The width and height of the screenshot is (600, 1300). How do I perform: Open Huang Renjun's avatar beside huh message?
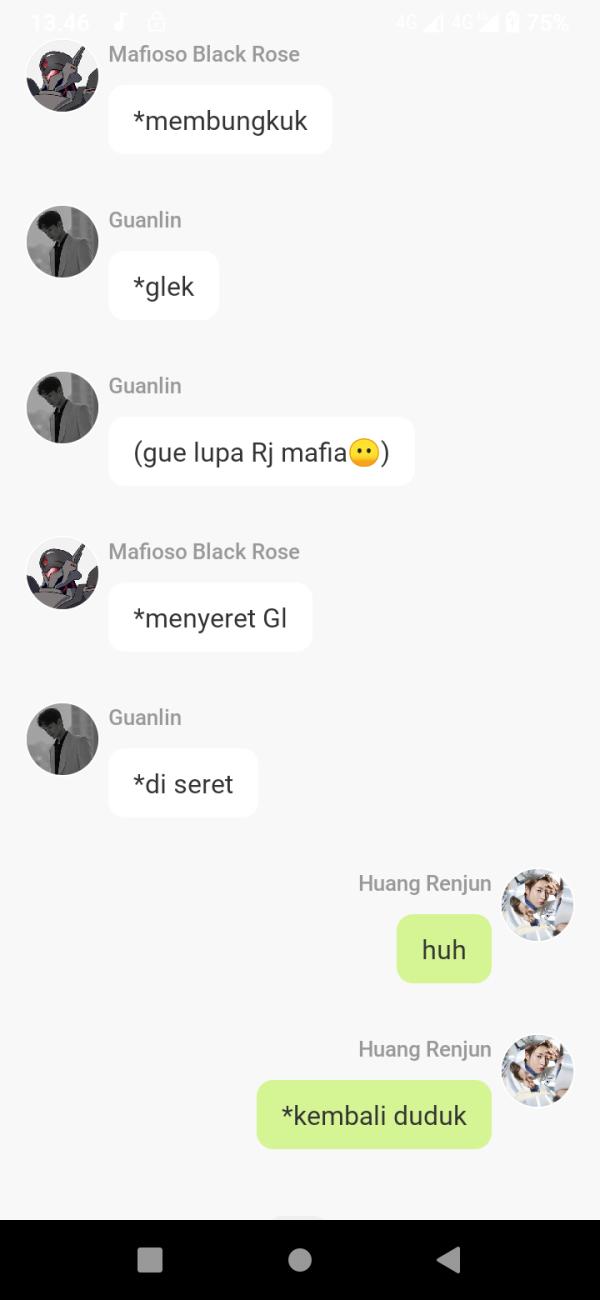(537, 905)
